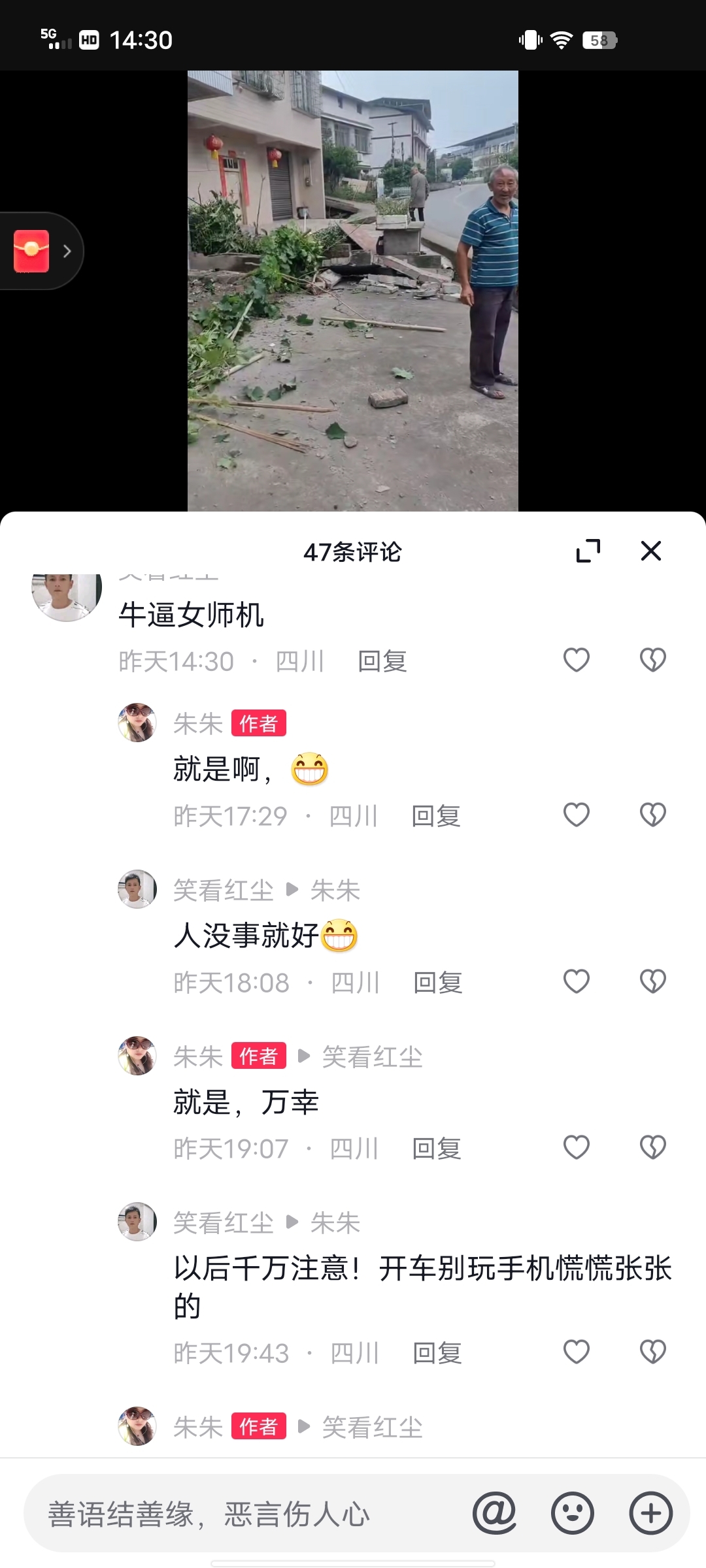
Task: Dislike the comment 人没事就好
Action: pos(652,981)
